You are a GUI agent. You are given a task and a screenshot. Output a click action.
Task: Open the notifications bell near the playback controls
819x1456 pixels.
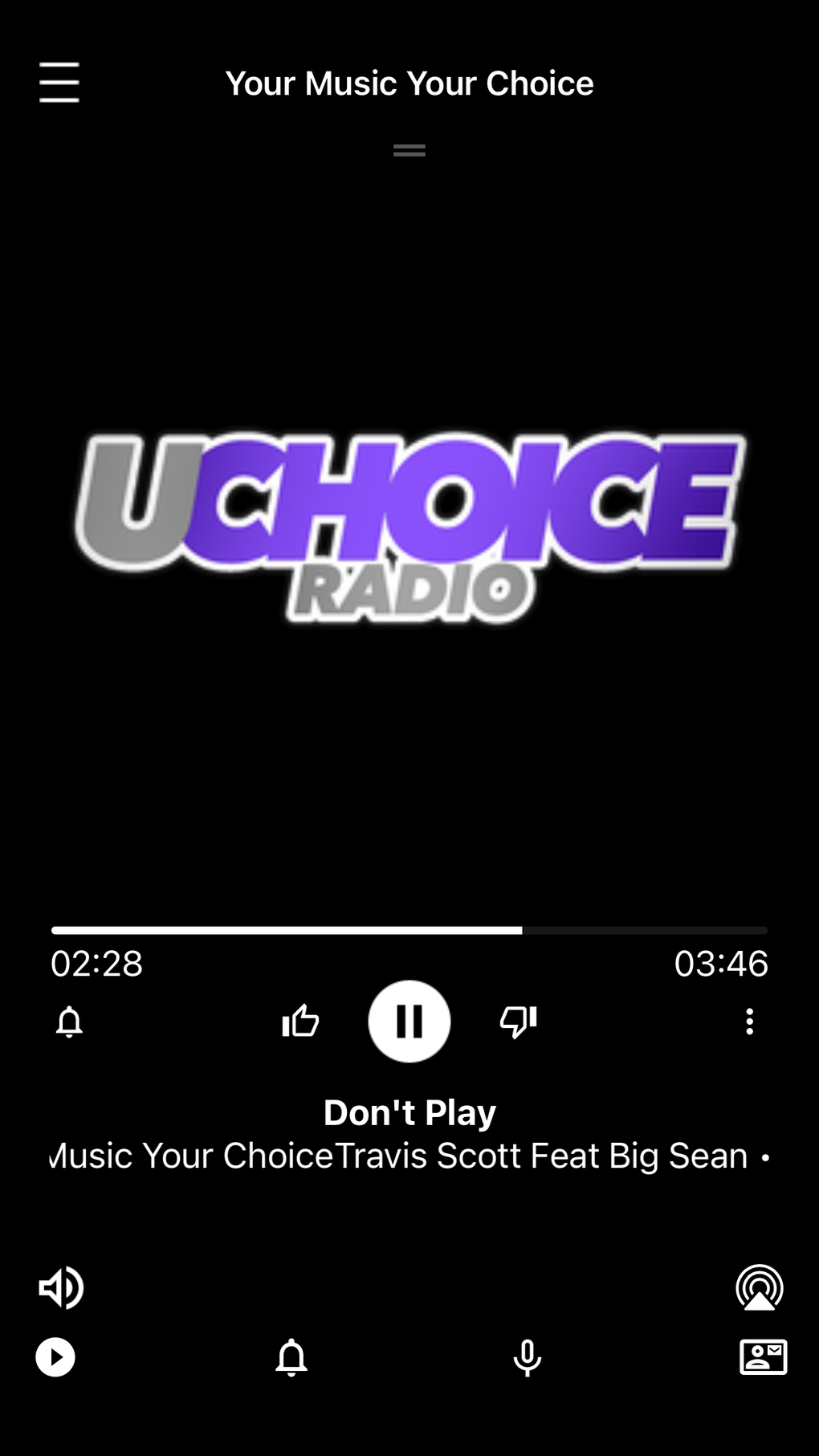(x=68, y=1021)
